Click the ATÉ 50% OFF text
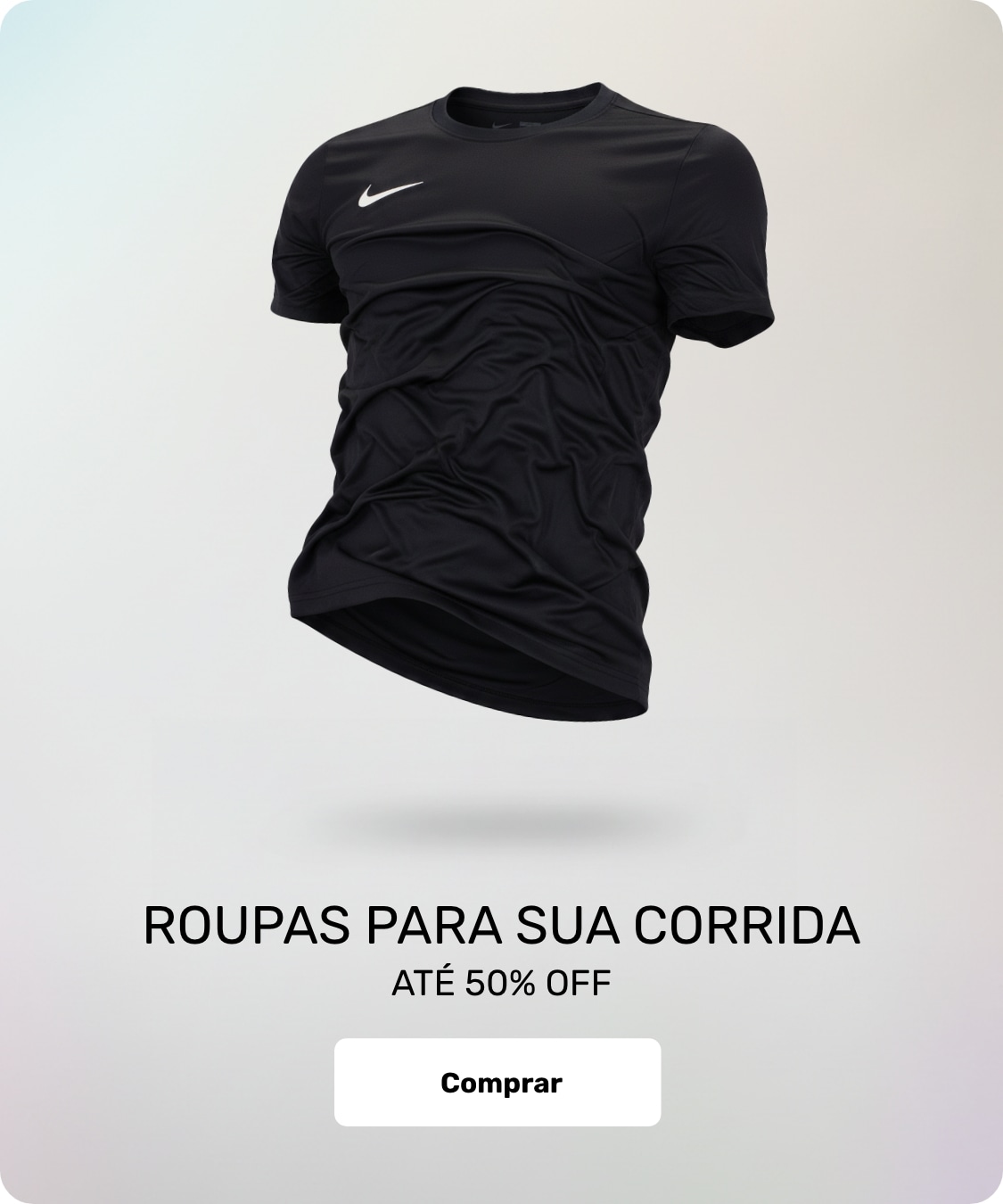 point(501,981)
